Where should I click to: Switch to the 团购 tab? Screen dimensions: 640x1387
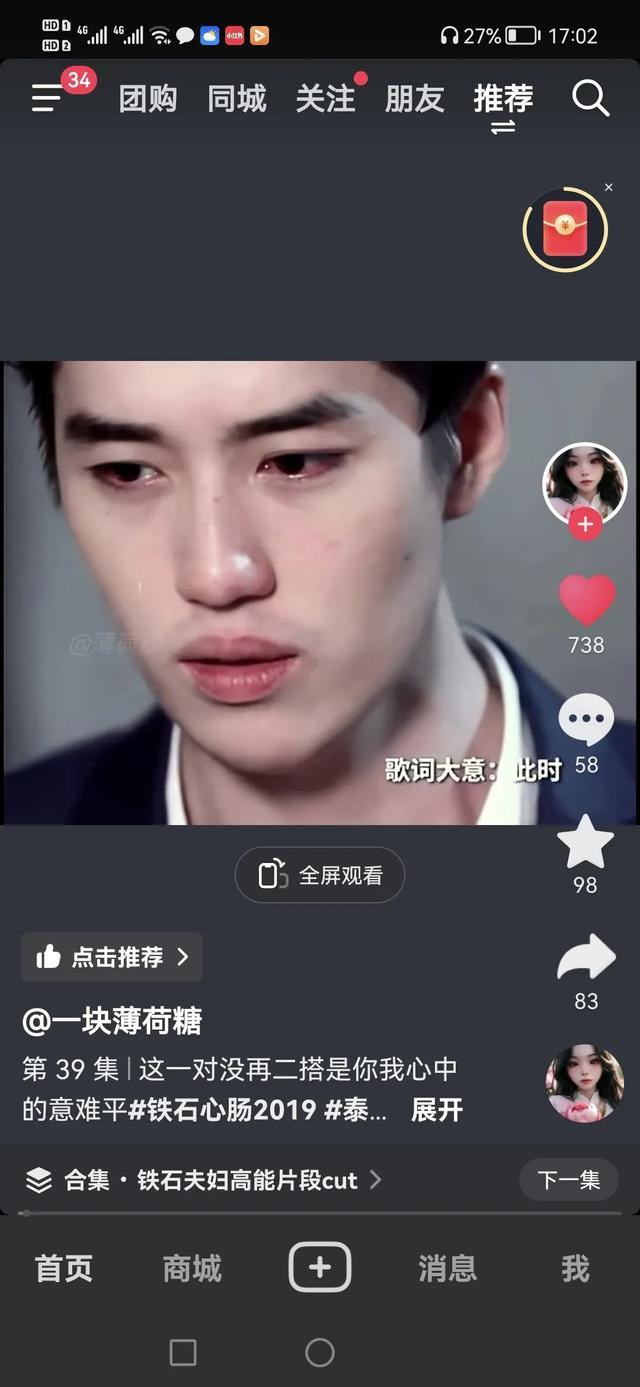[x=148, y=99]
